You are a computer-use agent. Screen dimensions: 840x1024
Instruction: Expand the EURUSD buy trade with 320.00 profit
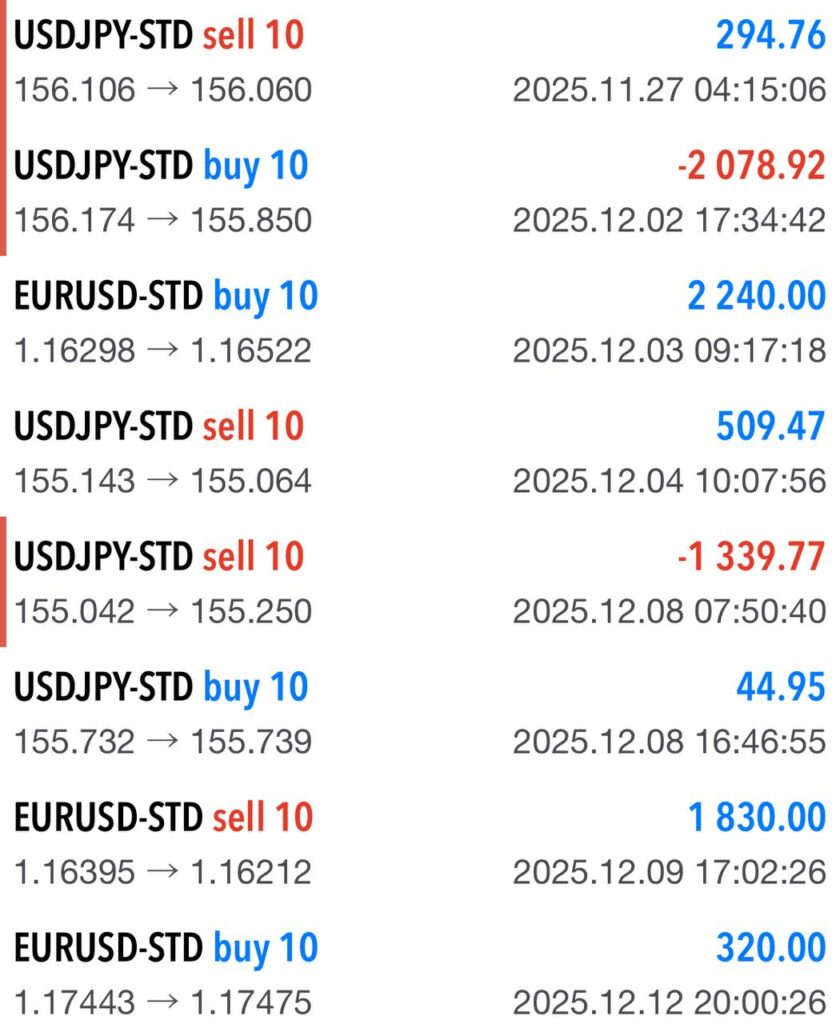[420, 972]
